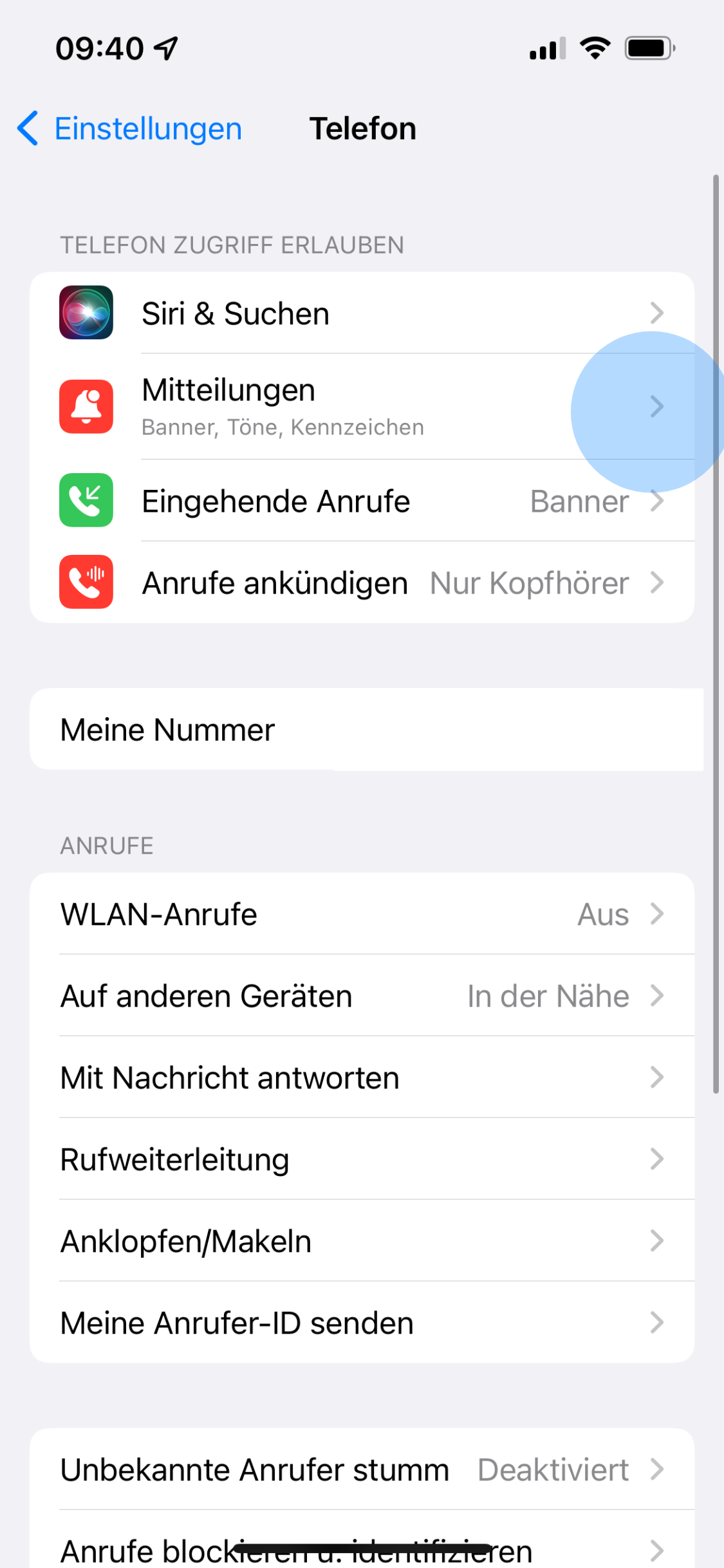Open Unbekannte Anrufer stumm to enable silencing
This screenshot has width=724, height=1568.
pos(362,1470)
